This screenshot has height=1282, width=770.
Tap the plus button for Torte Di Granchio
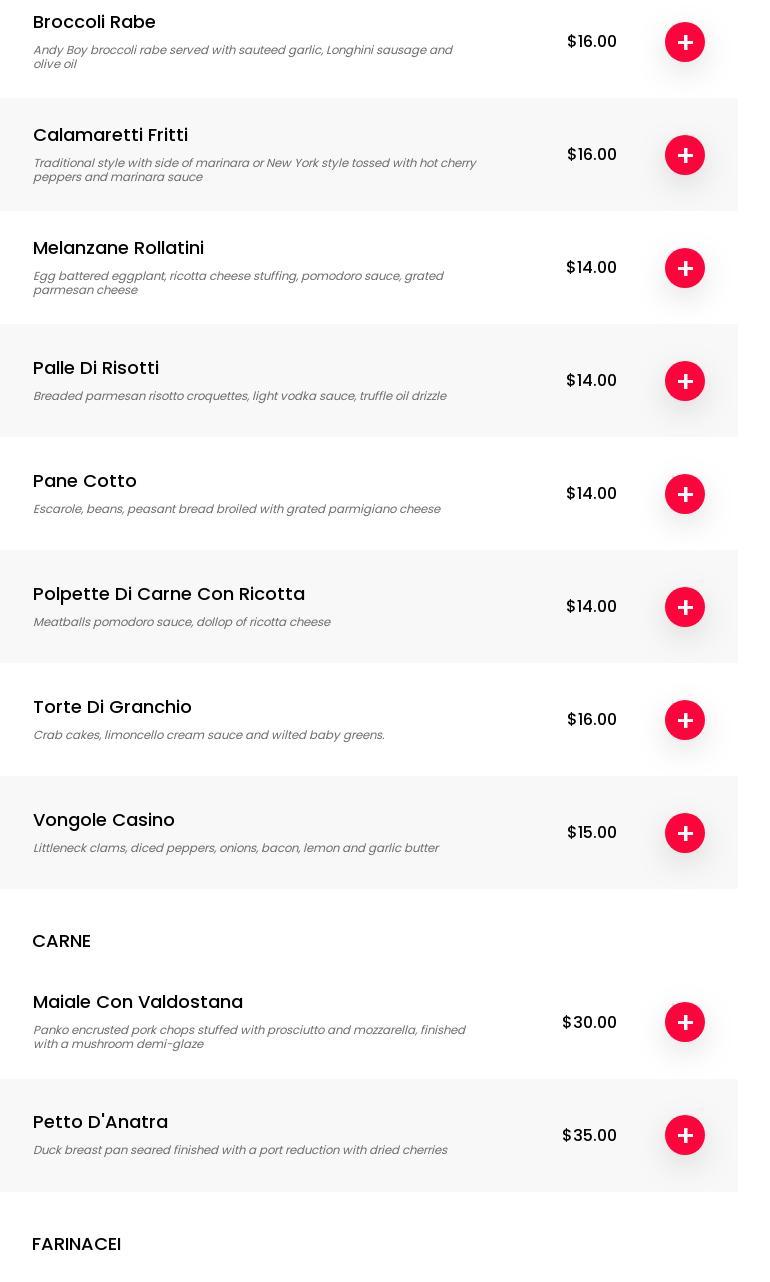coord(685,720)
